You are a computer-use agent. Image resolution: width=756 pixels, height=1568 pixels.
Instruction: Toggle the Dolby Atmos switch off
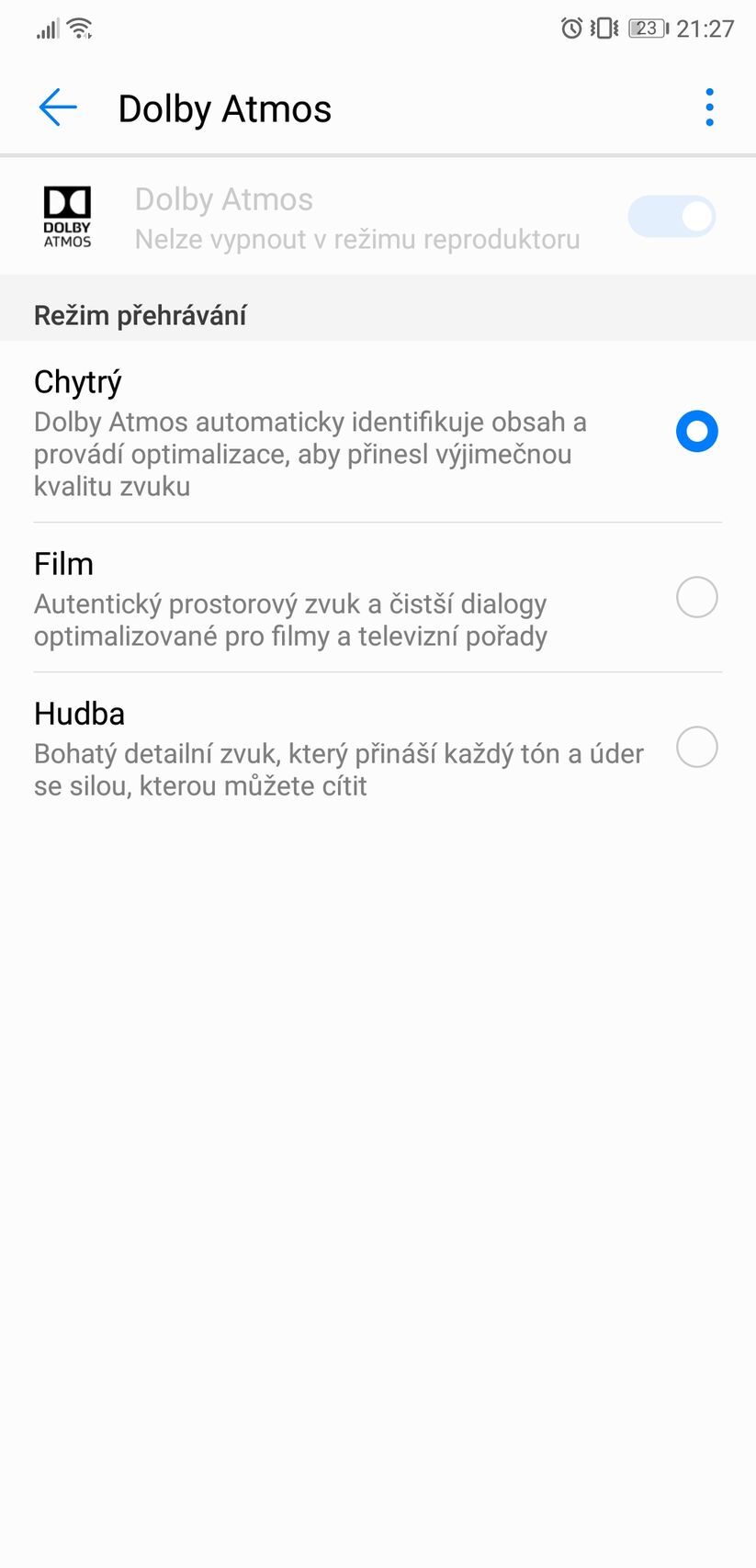pos(671,216)
